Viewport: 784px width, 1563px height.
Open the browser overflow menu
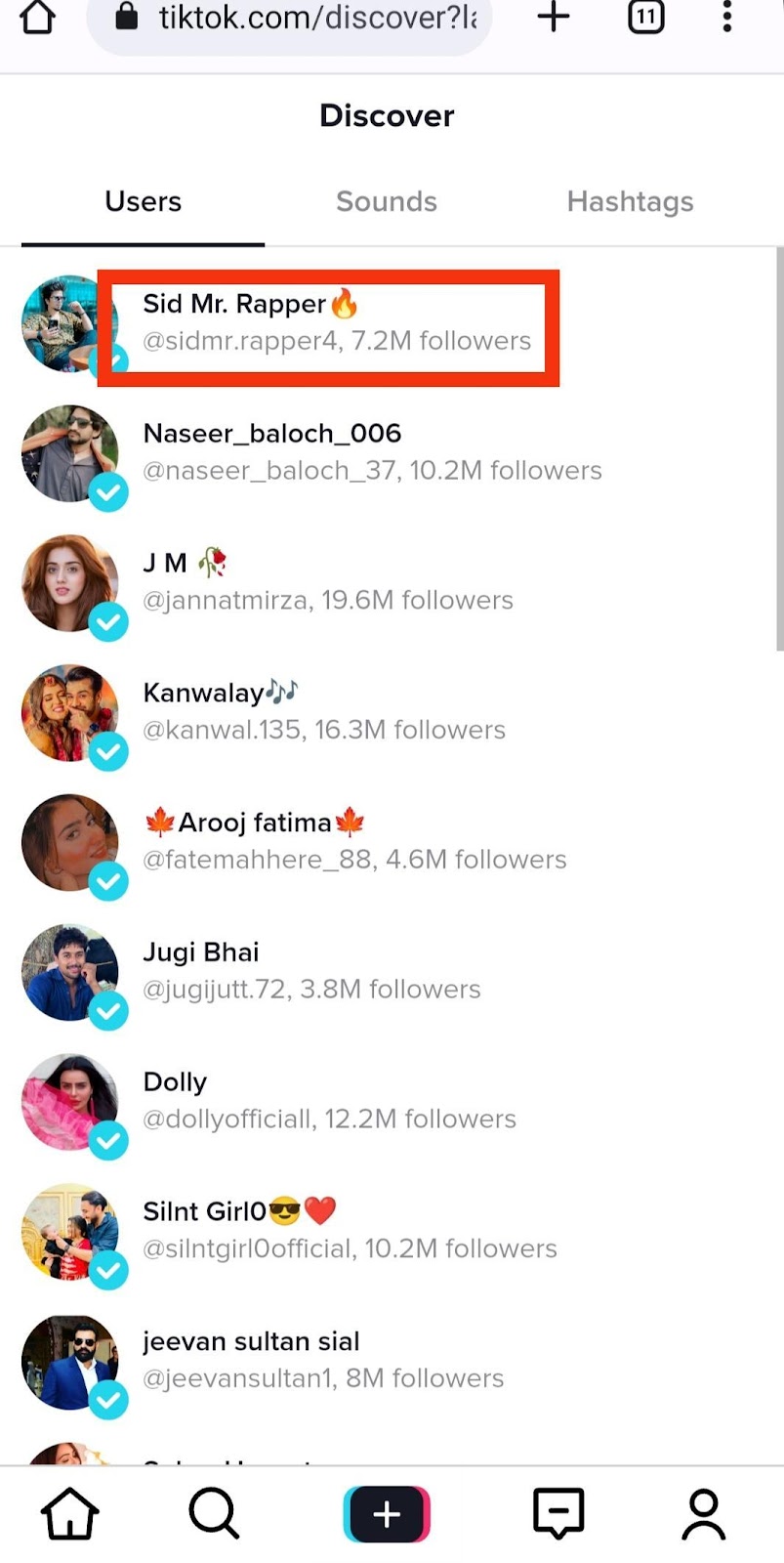click(x=727, y=18)
